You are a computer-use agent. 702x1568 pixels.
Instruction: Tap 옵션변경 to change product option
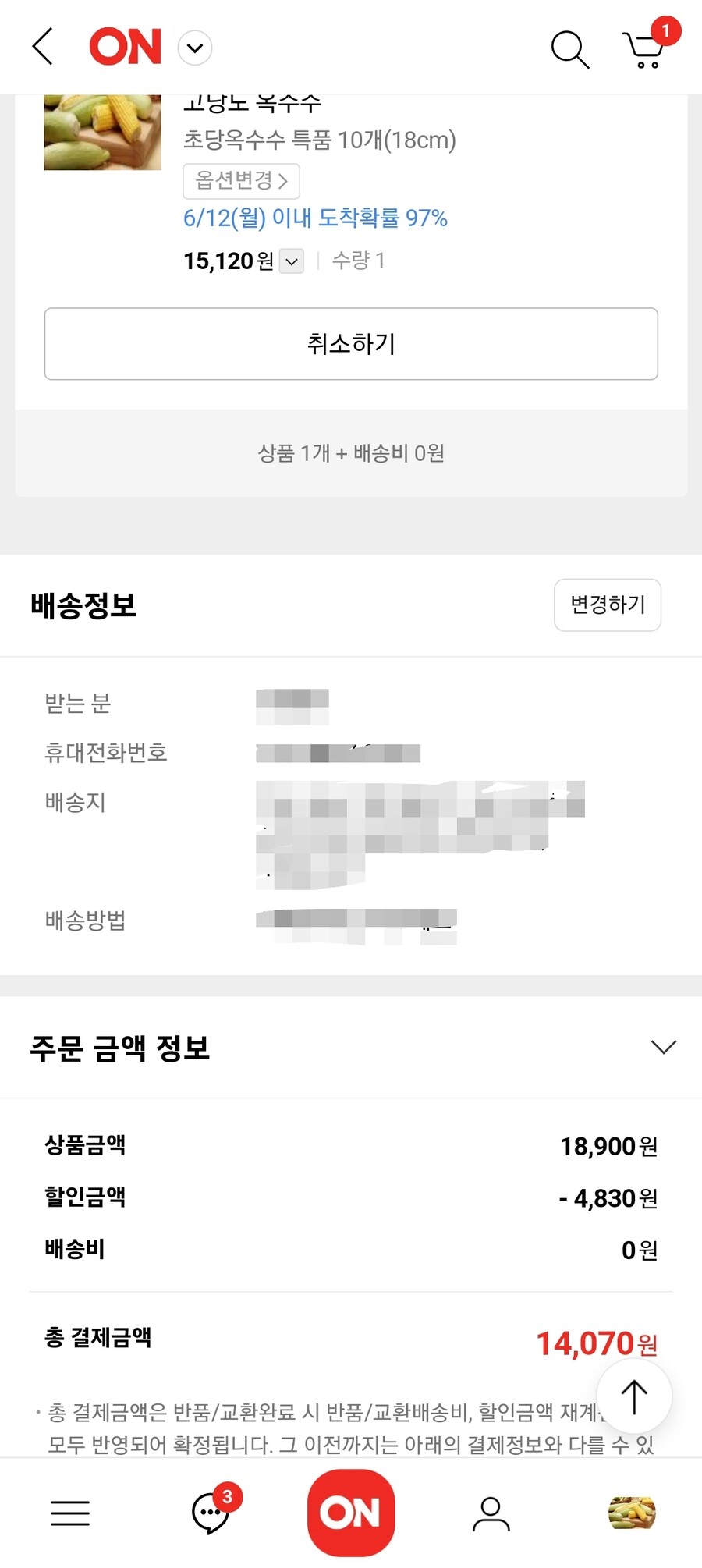[x=241, y=181]
